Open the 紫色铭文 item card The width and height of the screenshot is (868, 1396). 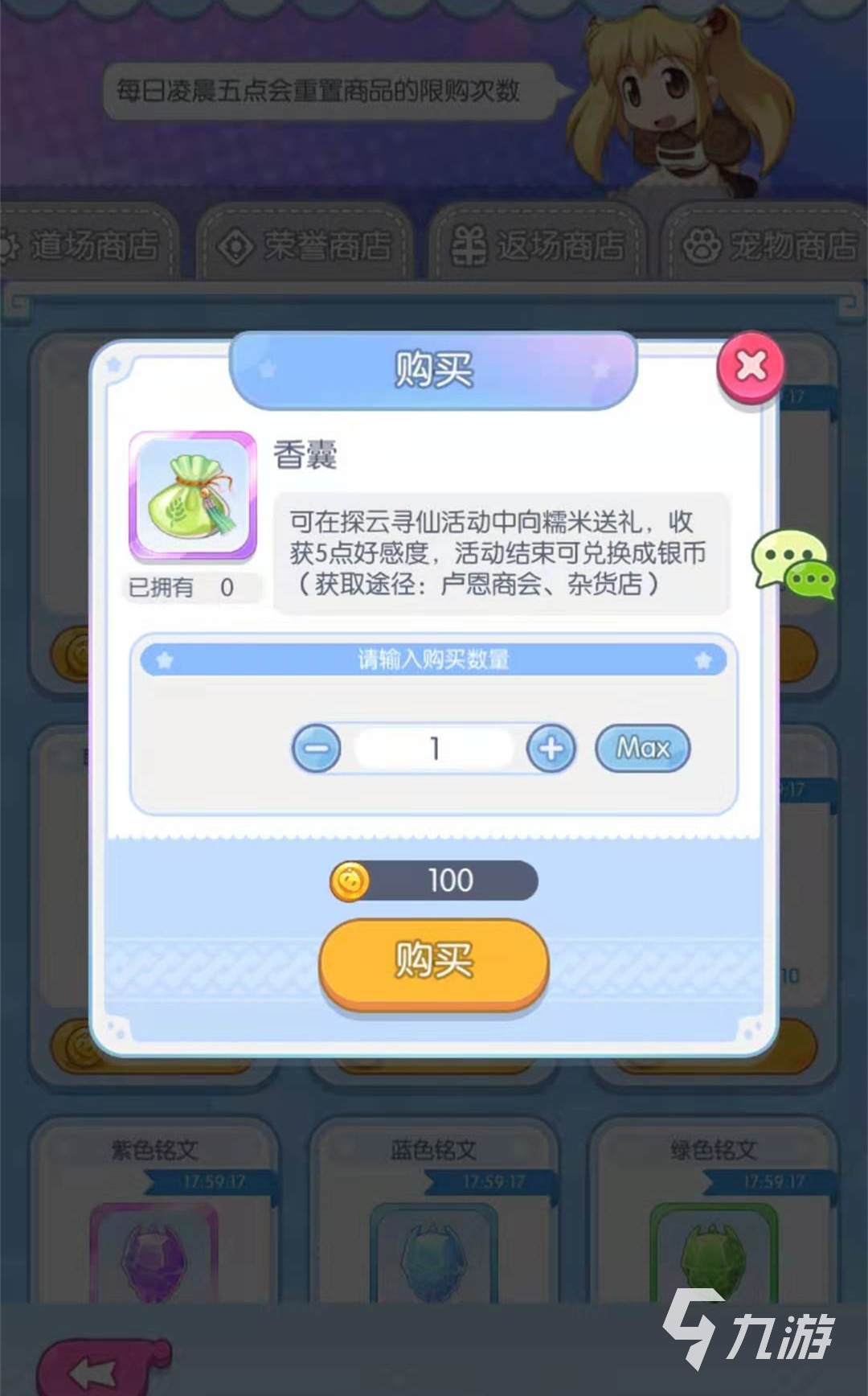tap(154, 1214)
